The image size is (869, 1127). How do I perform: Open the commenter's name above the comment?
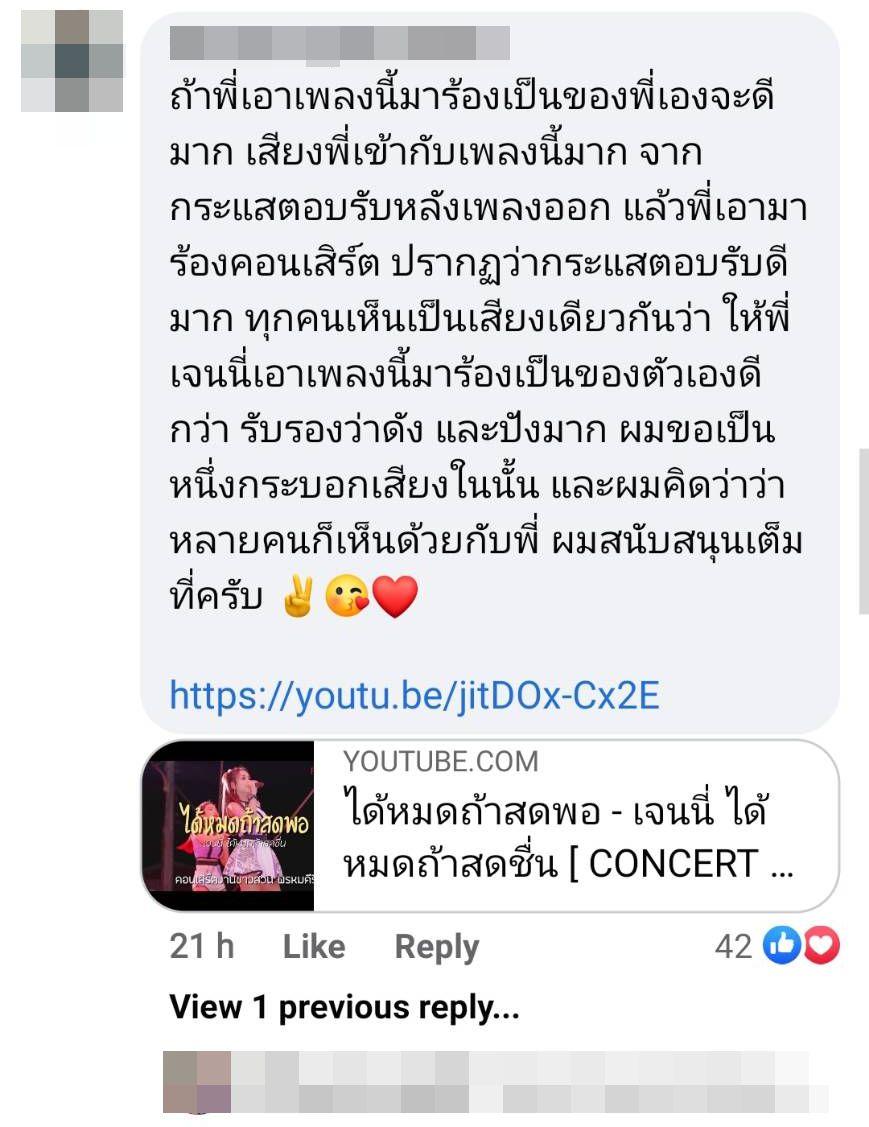[x=340, y=43]
